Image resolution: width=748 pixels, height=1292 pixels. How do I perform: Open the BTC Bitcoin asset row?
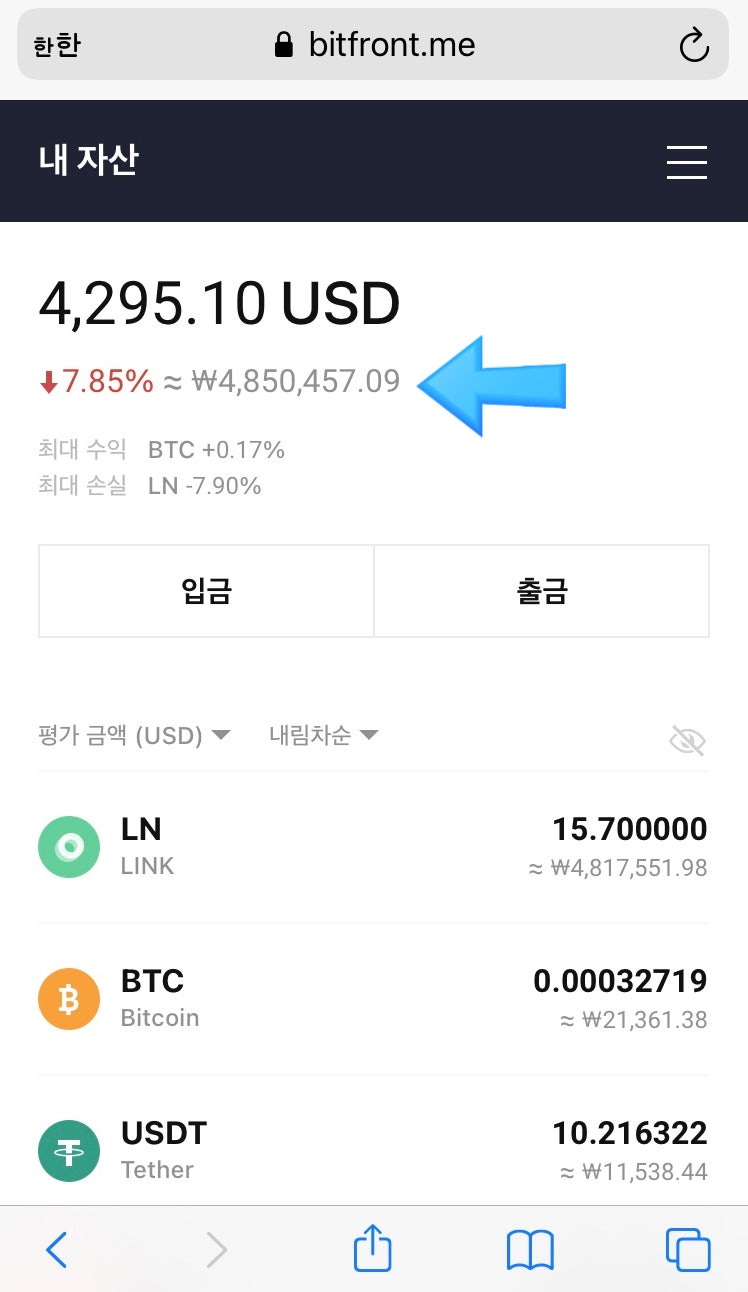click(373, 999)
